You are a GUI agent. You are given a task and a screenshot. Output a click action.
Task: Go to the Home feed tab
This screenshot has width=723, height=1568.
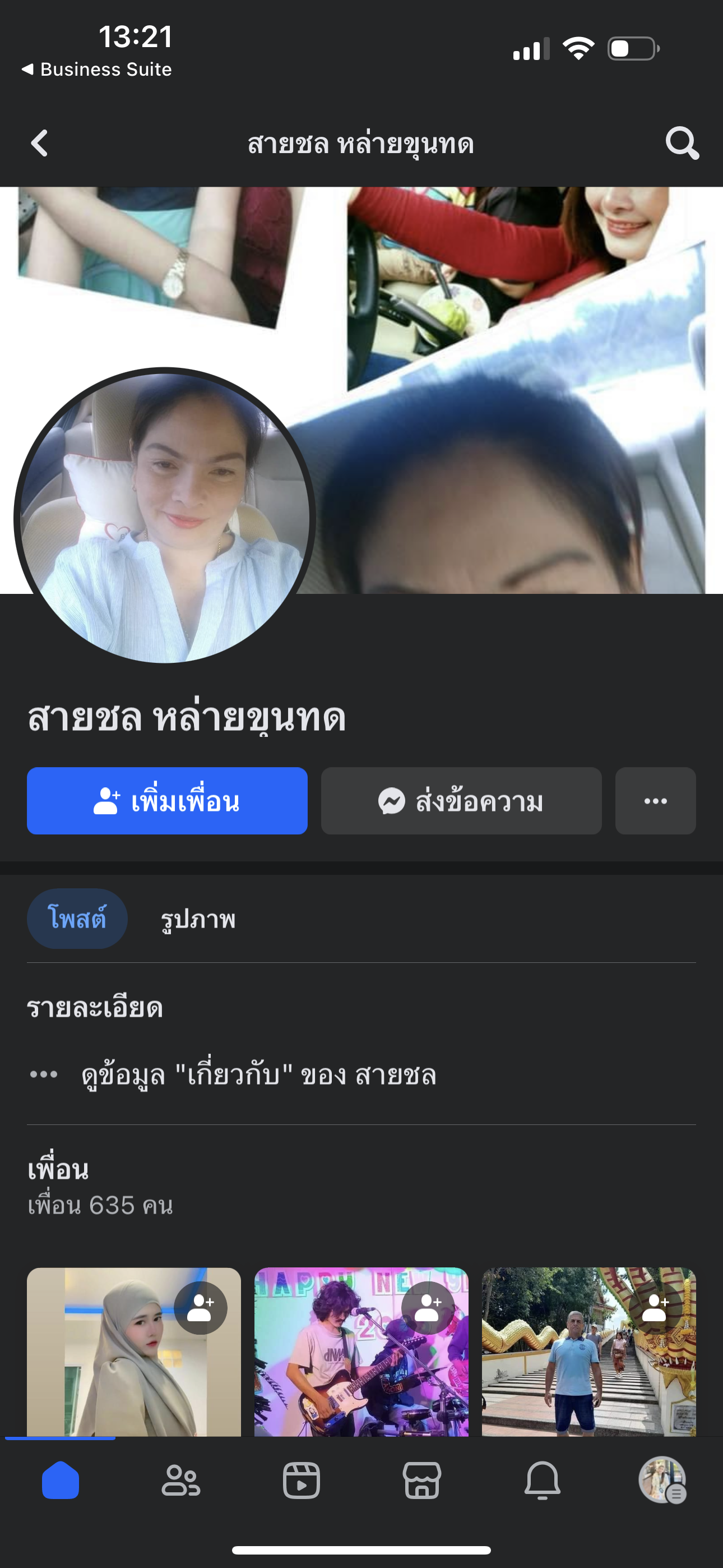point(61,1481)
